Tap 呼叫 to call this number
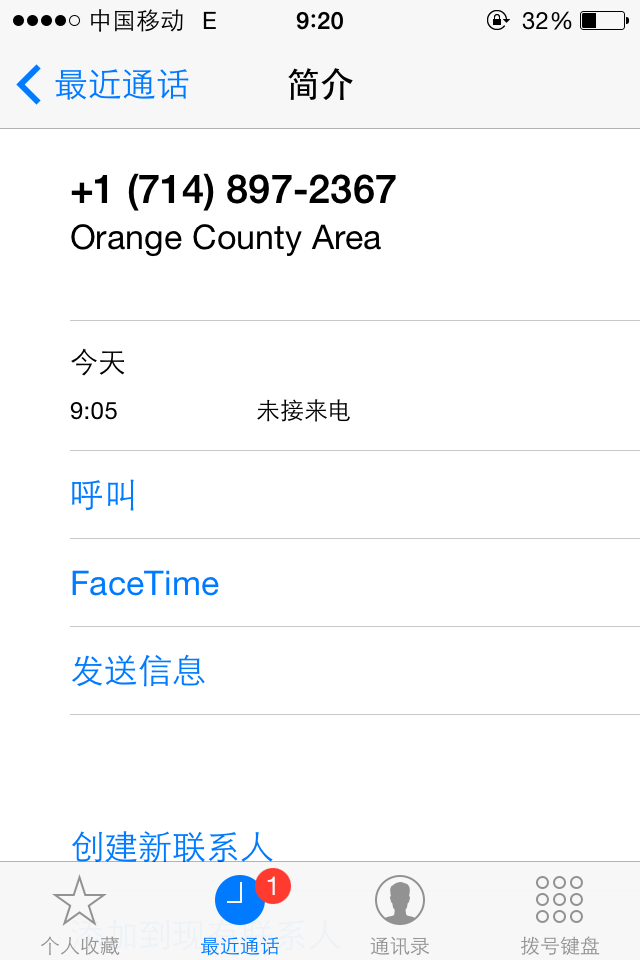The image size is (640, 960). click(103, 495)
